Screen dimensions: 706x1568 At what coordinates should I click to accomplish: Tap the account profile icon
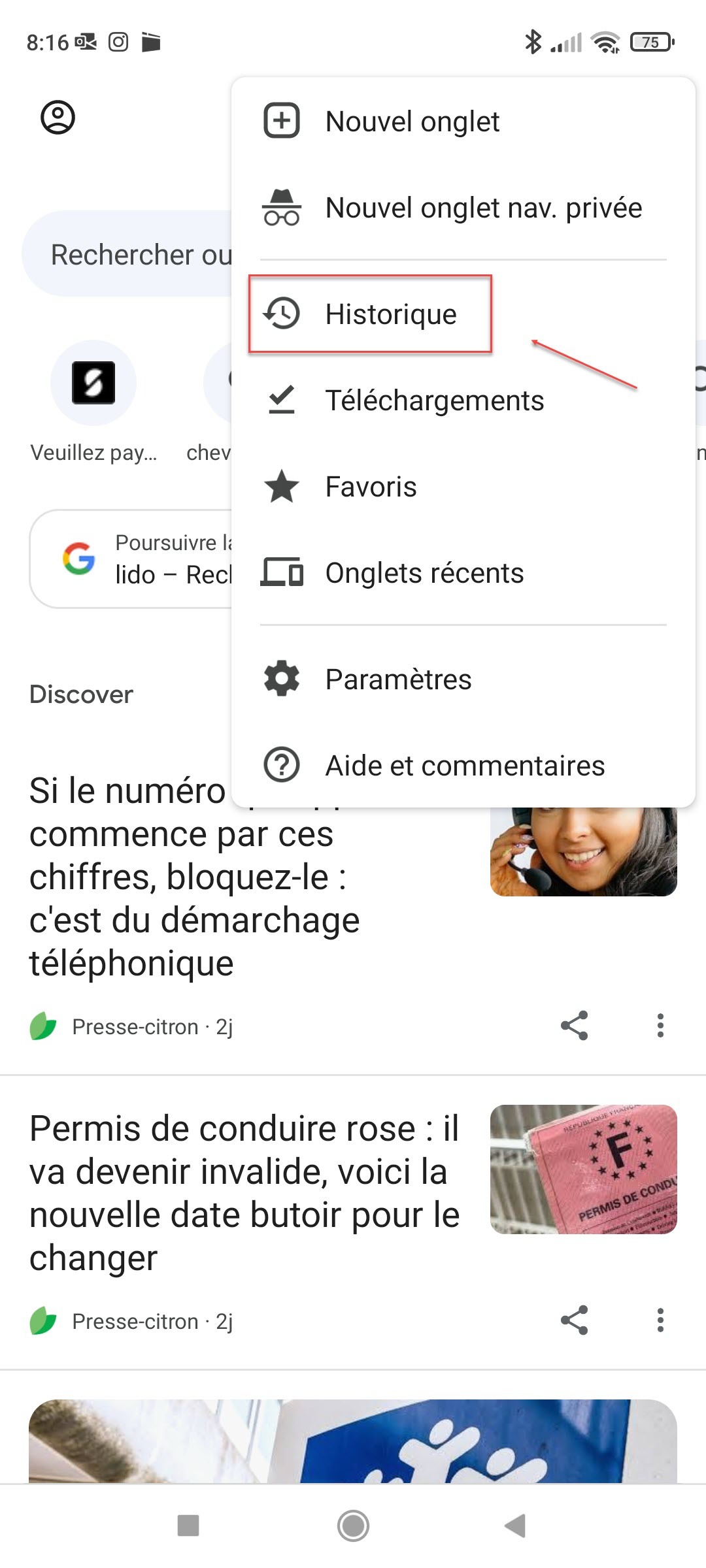58,118
